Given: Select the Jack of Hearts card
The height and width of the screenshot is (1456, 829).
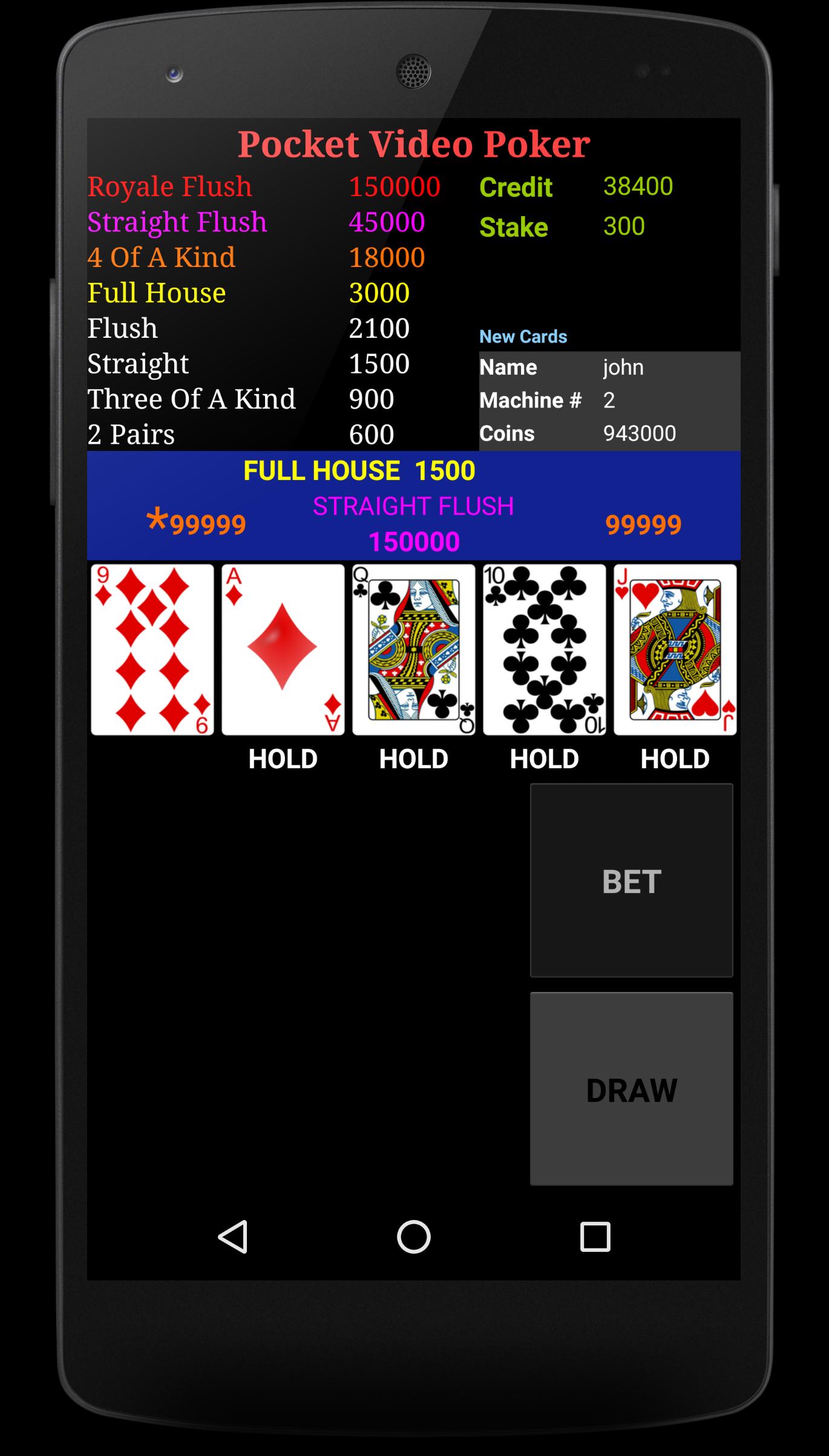Looking at the screenshot, I should [x=674, y=648].
